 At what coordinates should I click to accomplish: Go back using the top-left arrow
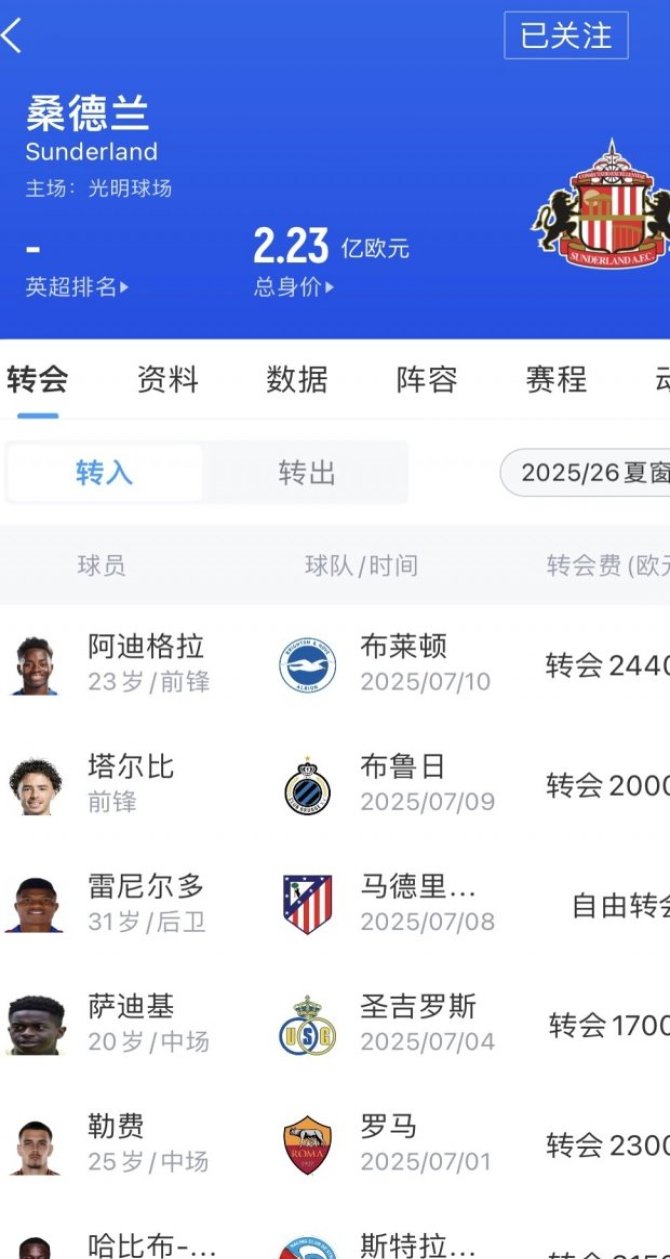click(12, 36)
